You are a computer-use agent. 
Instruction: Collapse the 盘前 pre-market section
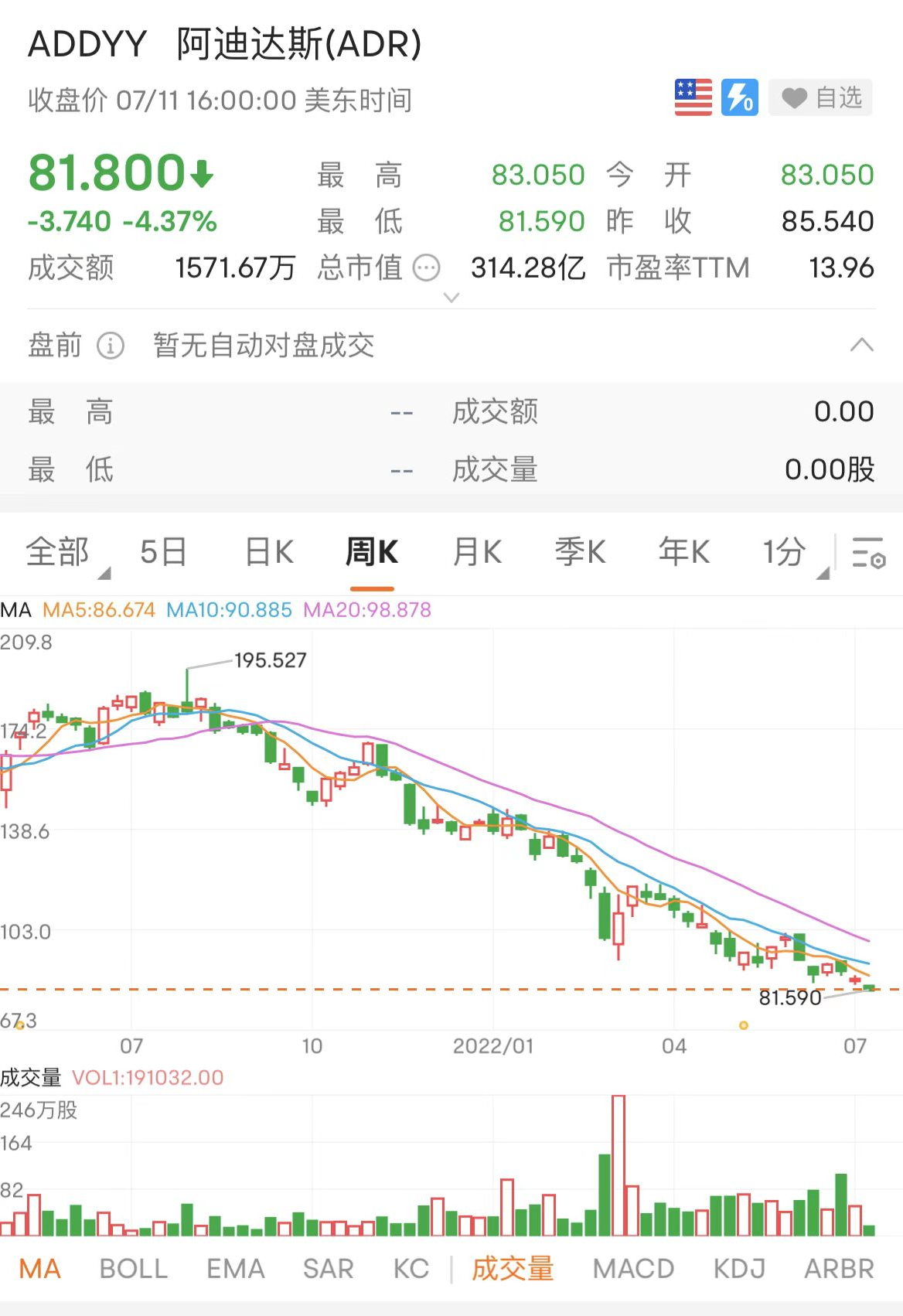pyautogui.click(x=861, y=345)
